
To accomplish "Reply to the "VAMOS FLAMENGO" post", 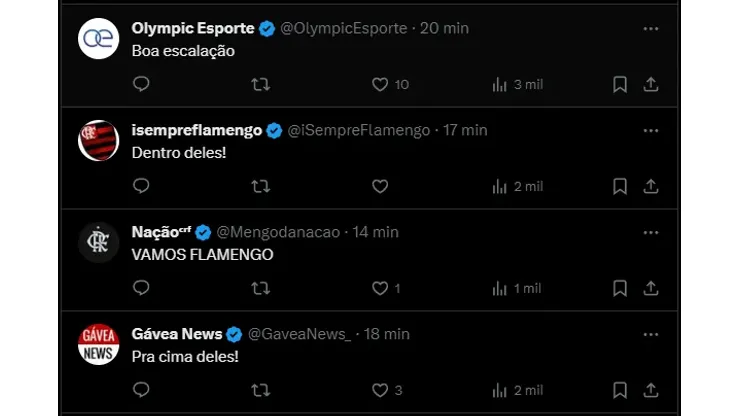I will [141, 288].
